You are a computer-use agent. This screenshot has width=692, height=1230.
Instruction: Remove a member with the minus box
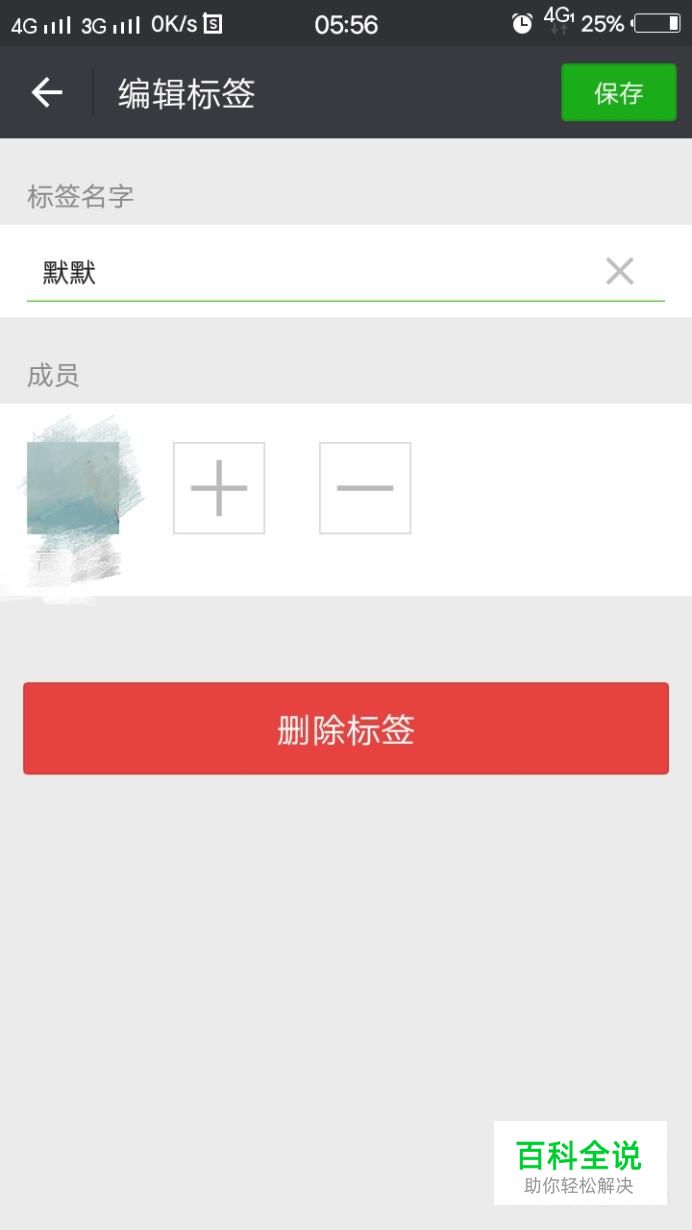(x=365, y=488)
